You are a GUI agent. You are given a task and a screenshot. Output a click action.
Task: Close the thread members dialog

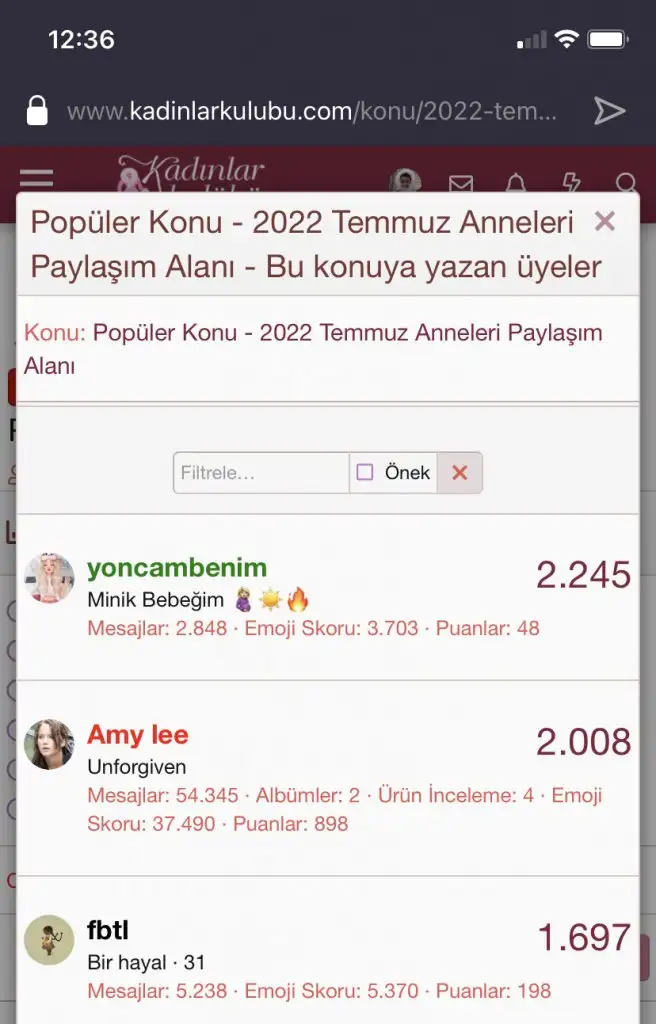pos(604,221)
